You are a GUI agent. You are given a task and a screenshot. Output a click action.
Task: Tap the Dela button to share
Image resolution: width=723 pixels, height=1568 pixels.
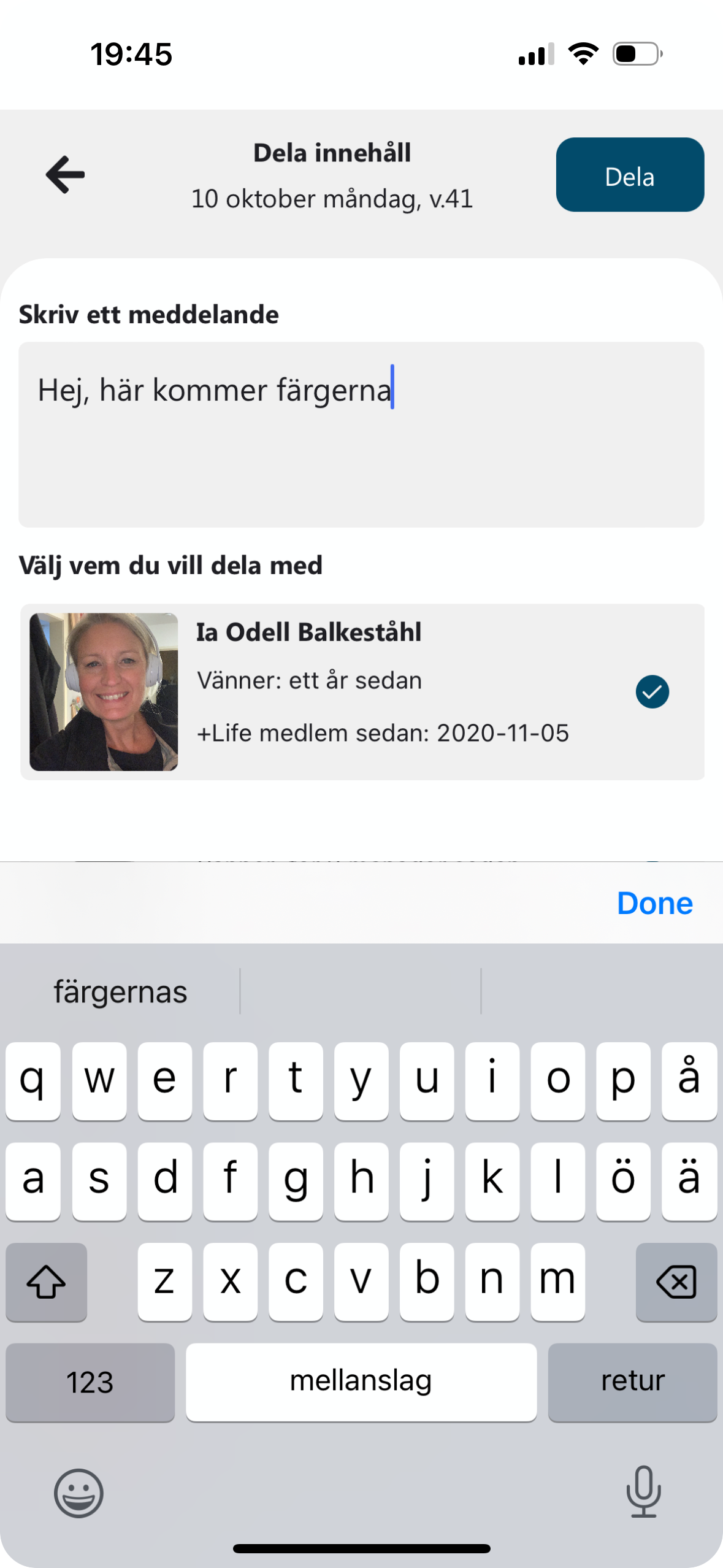tap(629, 175)
